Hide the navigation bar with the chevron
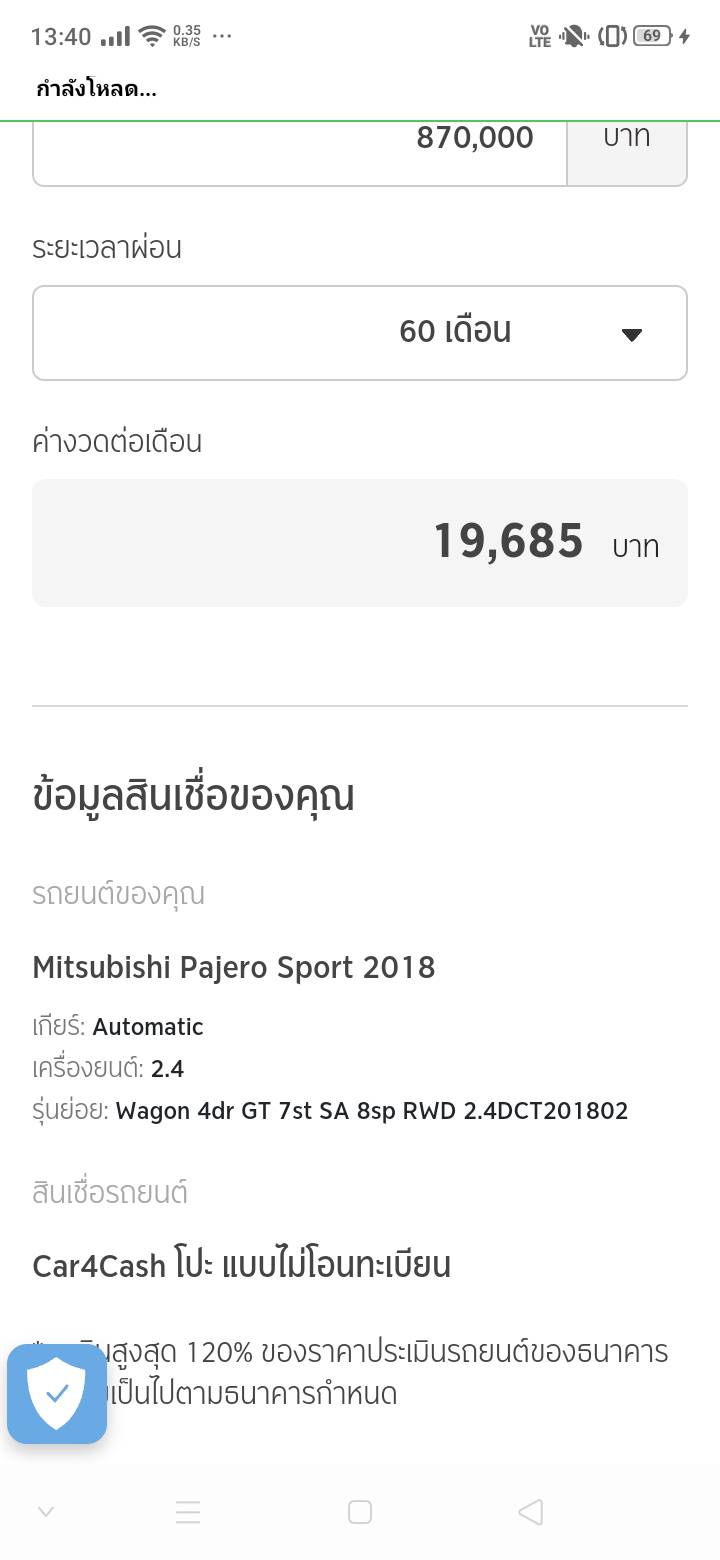The image size is (720, 1560). click(45, 1512)
